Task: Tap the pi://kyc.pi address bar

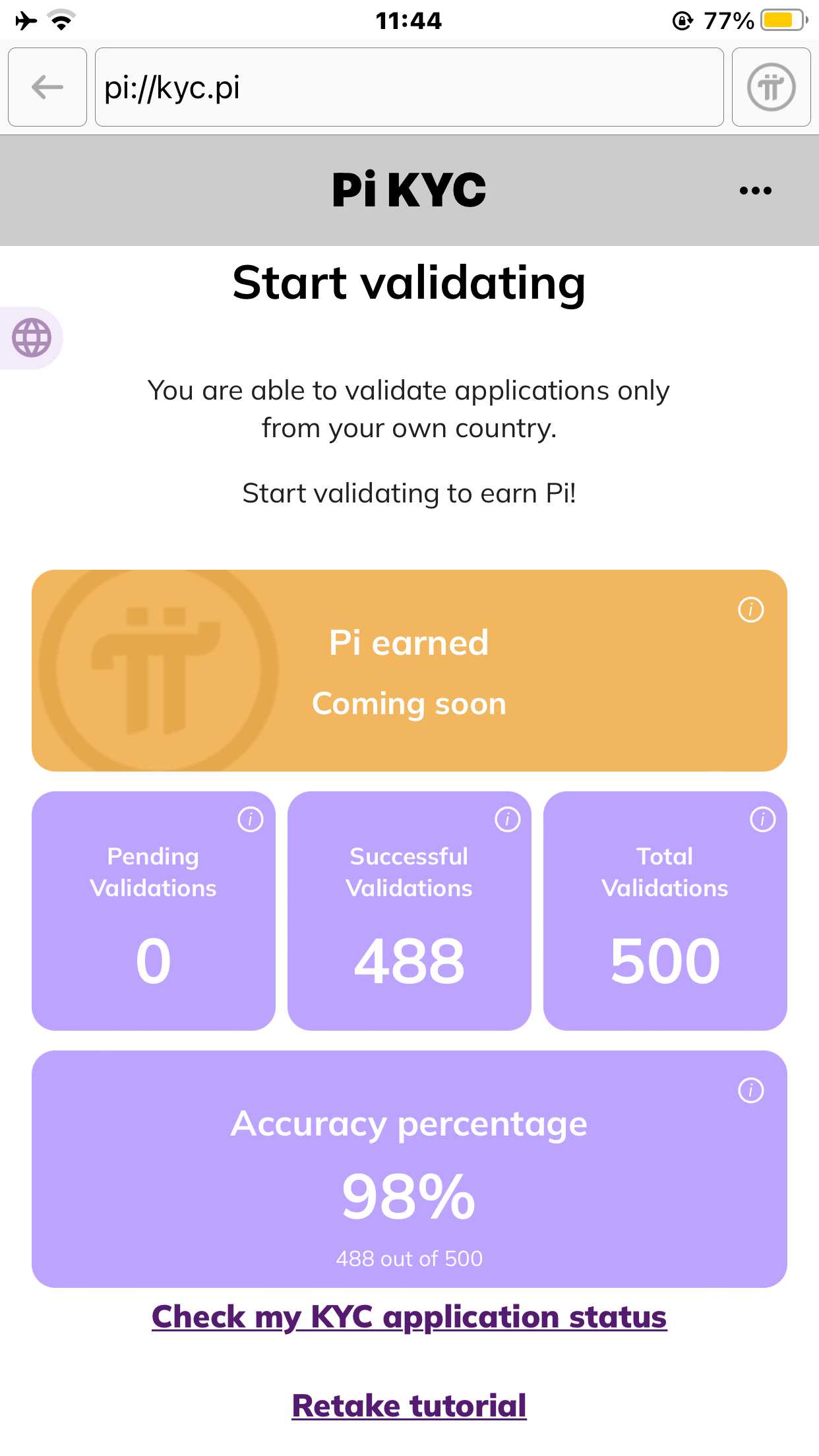Action: (409, 87)
